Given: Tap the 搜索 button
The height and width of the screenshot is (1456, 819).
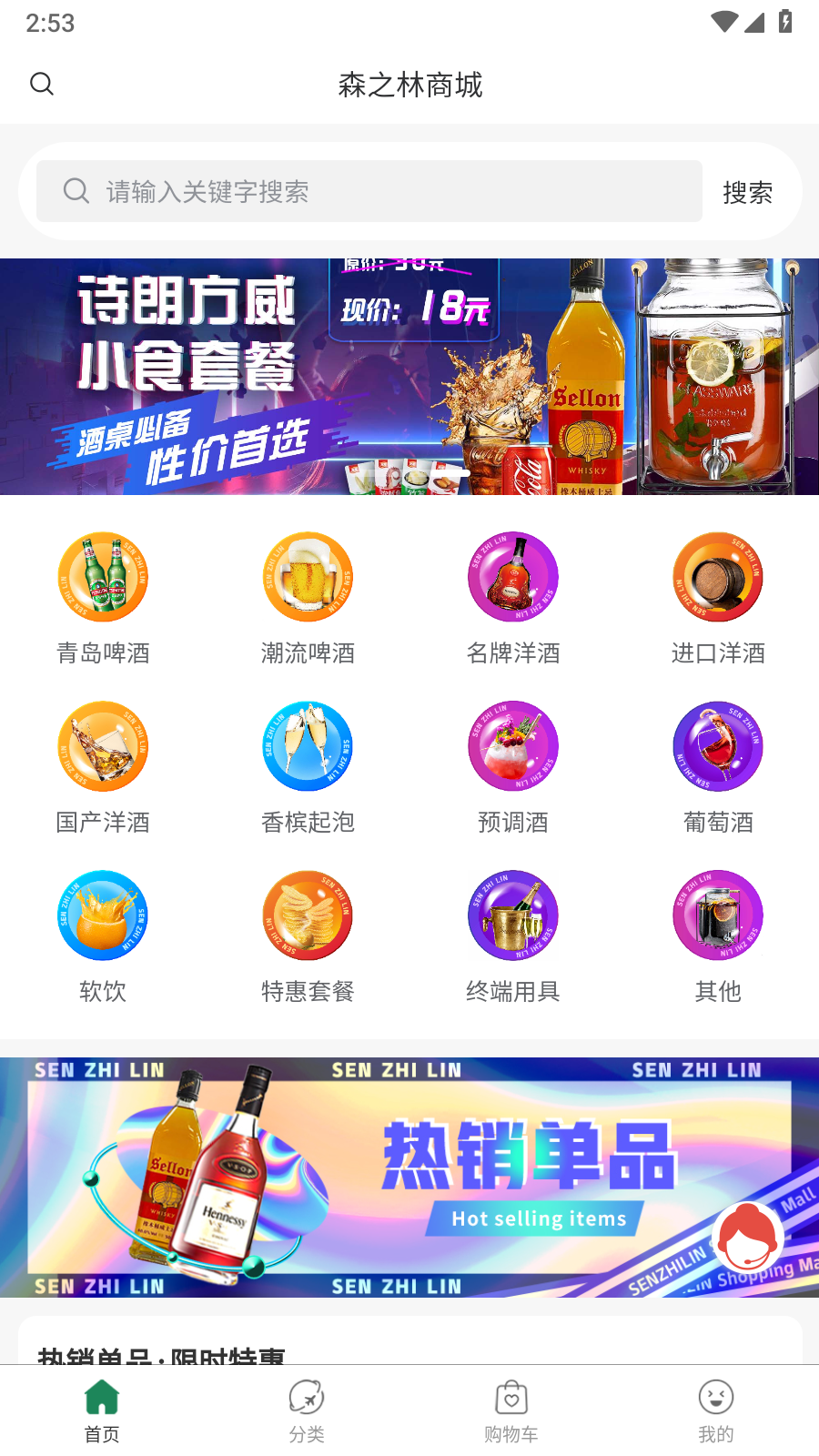Looking at the screenshot, I should coord(747,193).
